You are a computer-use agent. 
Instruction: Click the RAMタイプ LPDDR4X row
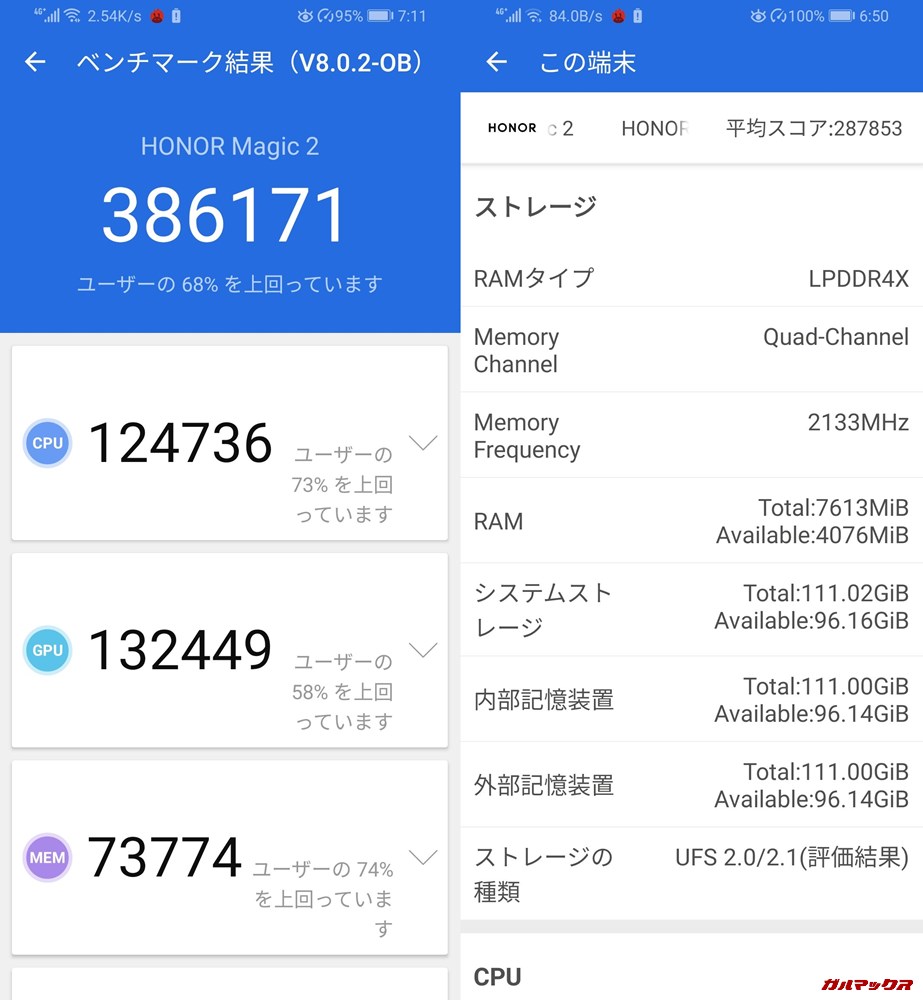tap(690, 279)
